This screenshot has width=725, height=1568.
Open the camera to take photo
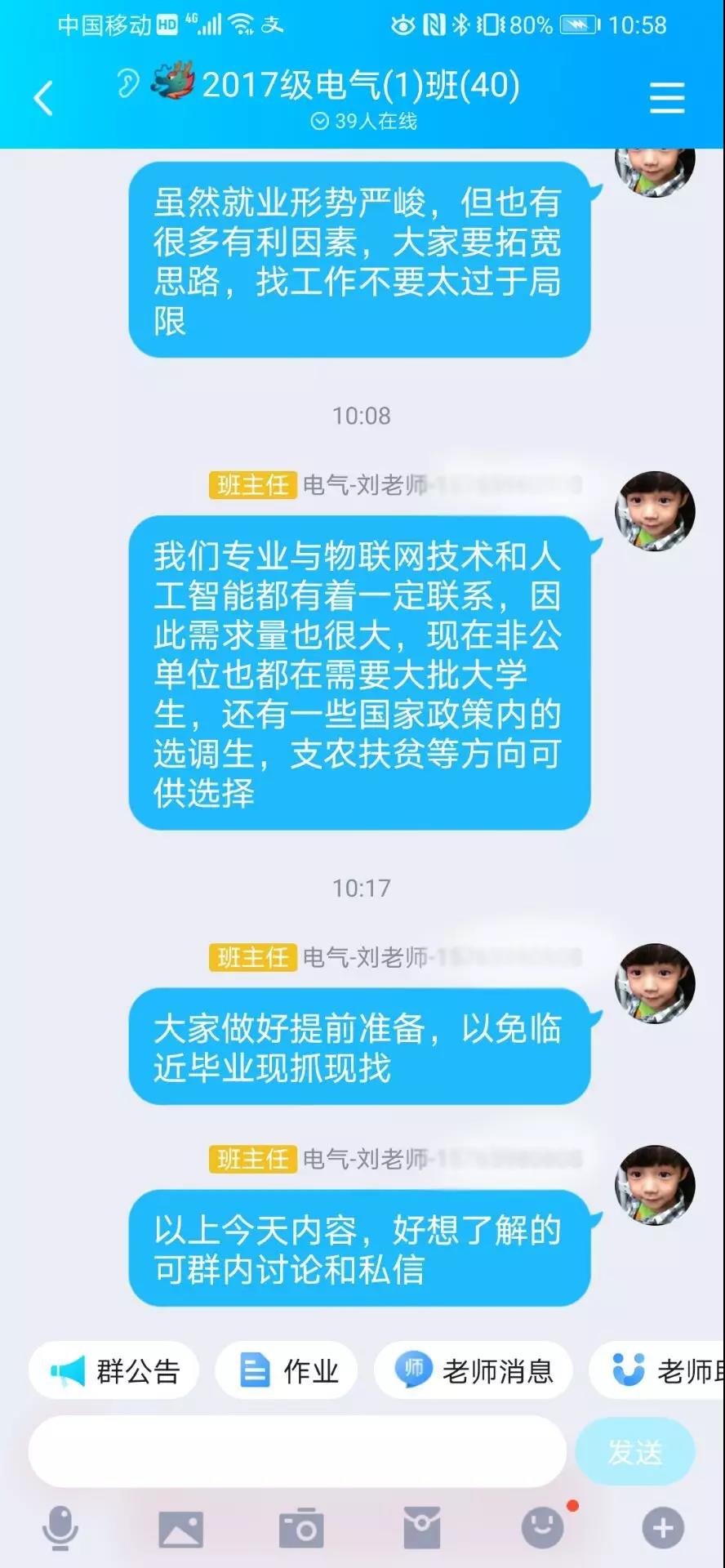(301, 1528)
